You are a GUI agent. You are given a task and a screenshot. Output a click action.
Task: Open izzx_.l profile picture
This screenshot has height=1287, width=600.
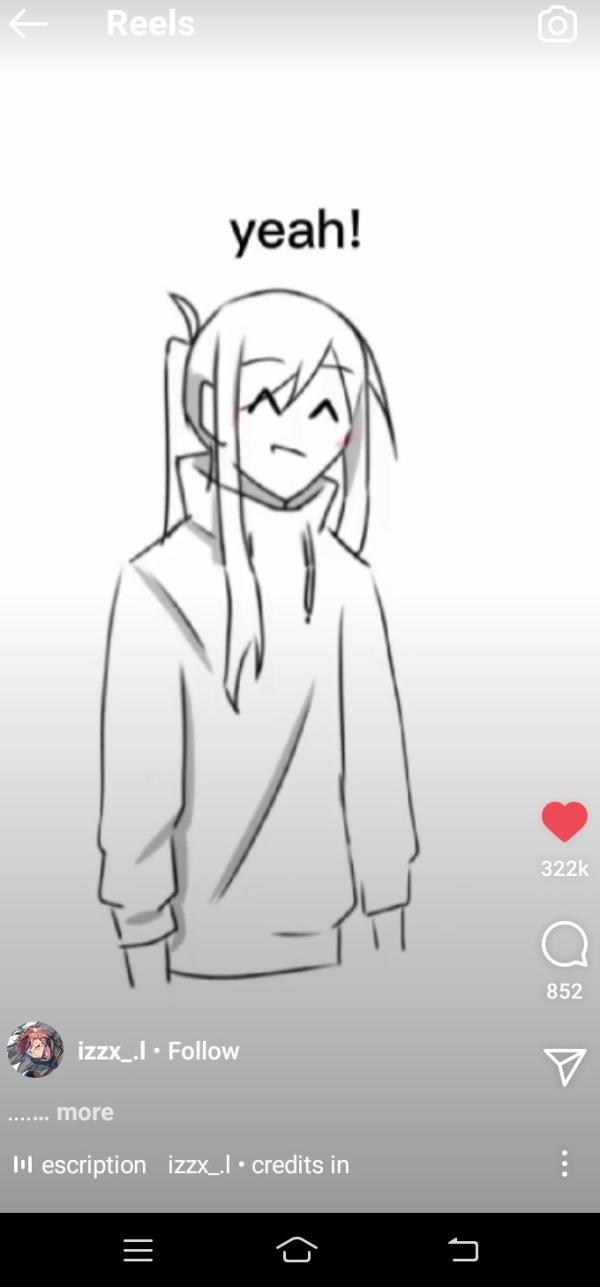[35, 1050]
